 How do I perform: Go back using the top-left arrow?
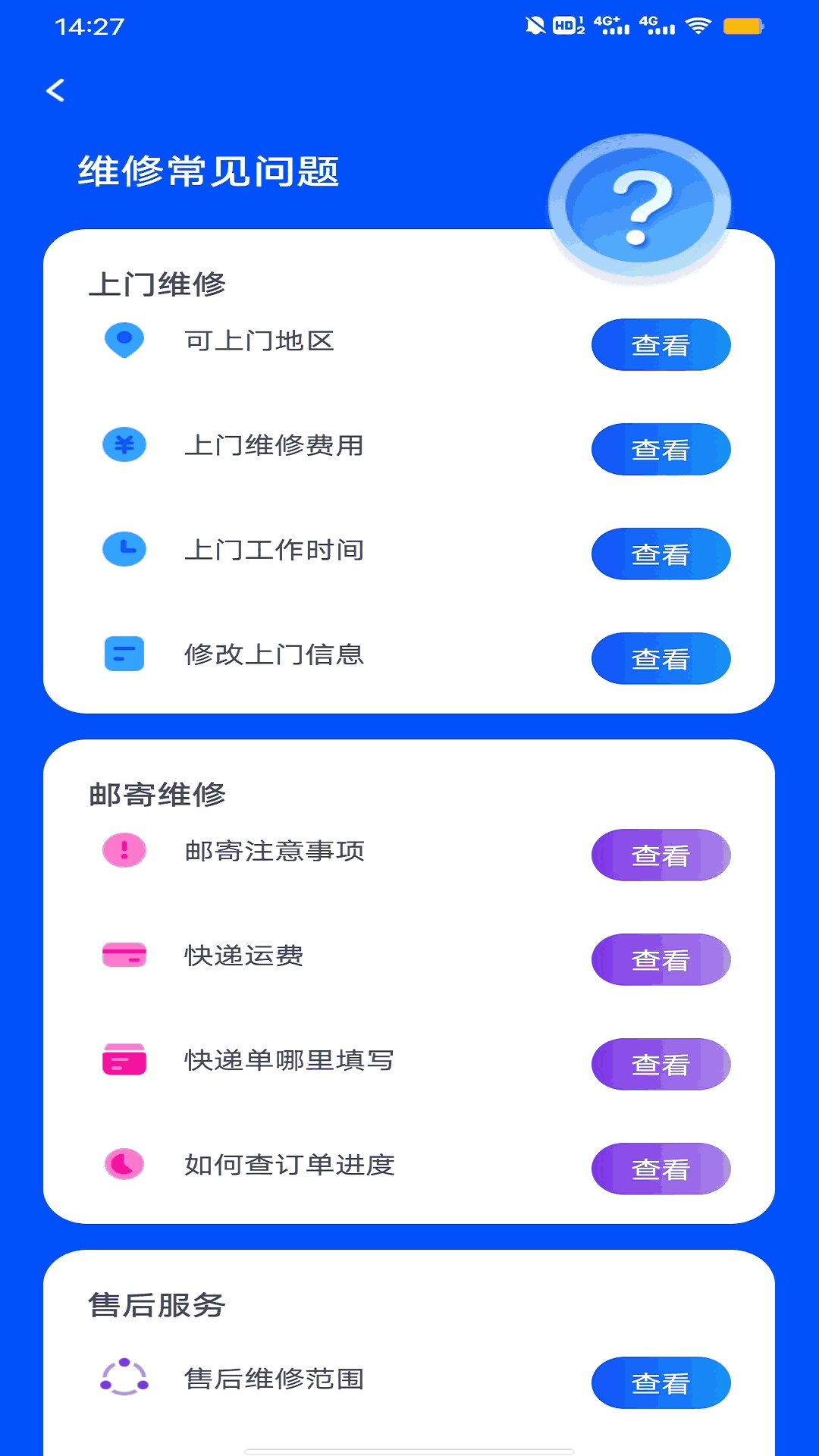pyautogui.click(x=55, y=91)
